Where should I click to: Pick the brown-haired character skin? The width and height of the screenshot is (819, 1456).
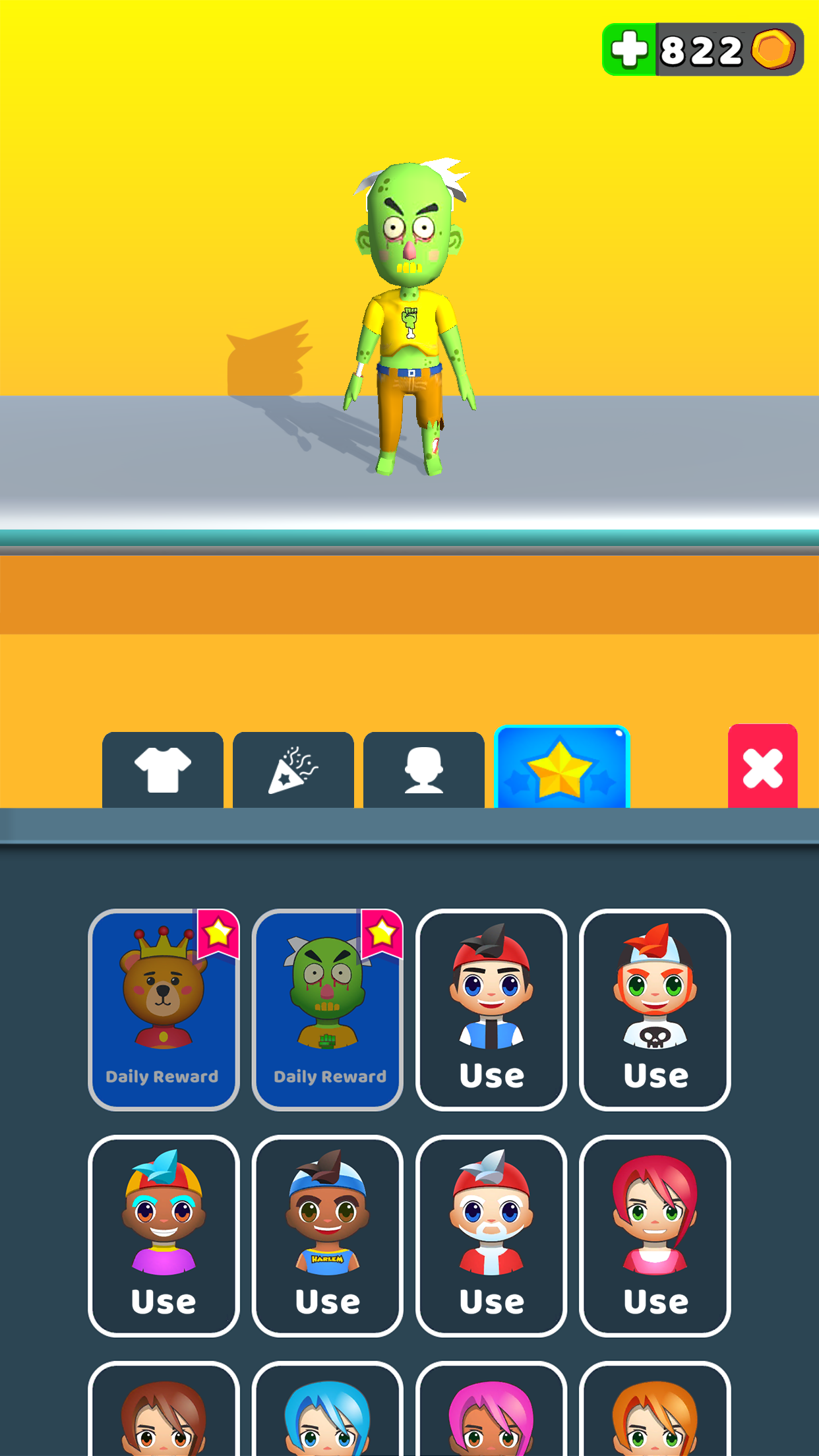[x=164, y=1411]
